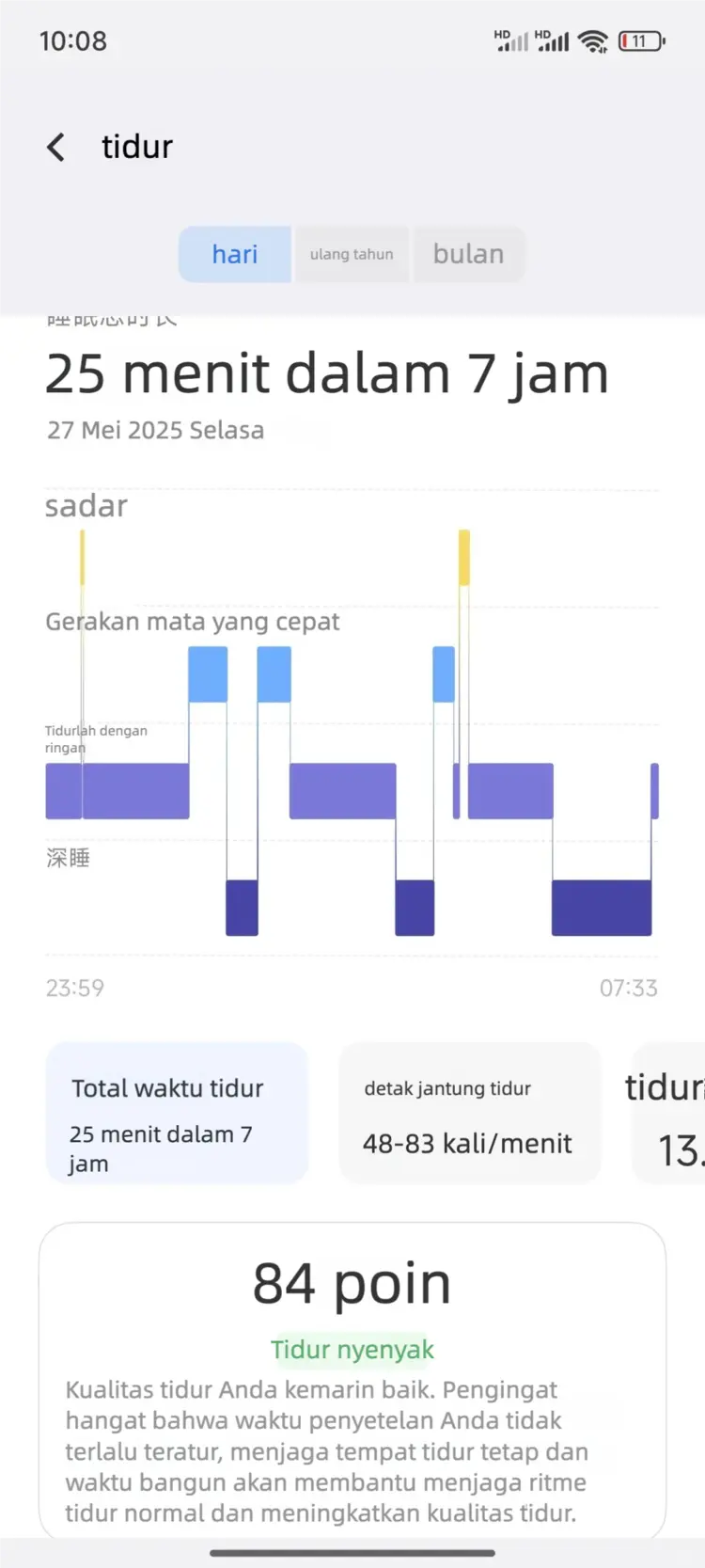Switch to the bulan tab
The image size is (705, 1568).
(468, 254)
